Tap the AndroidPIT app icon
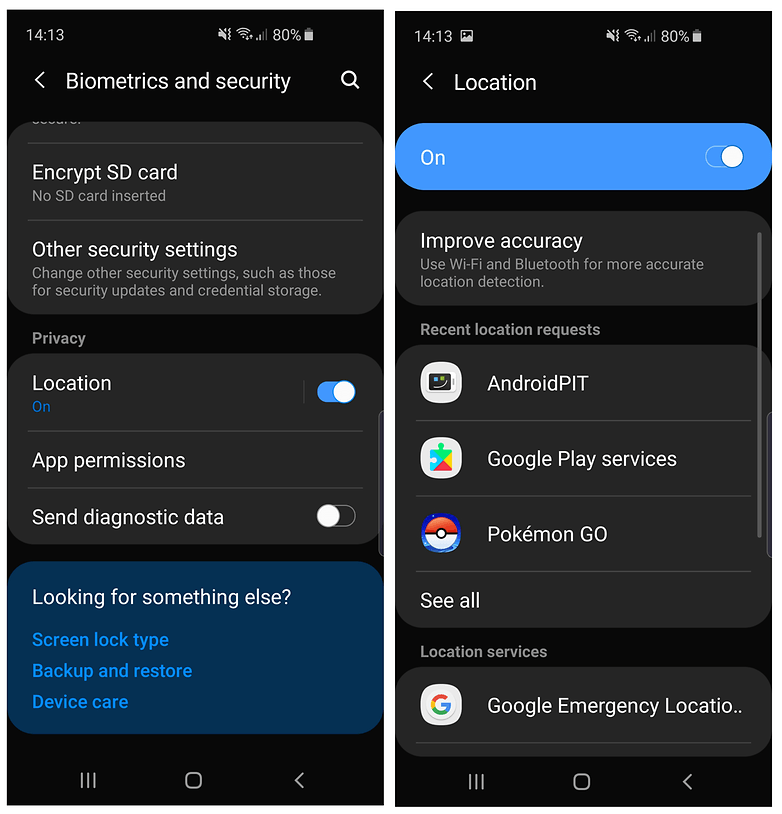The height and width of the screenshot is (814, 782). pos(441,383)
